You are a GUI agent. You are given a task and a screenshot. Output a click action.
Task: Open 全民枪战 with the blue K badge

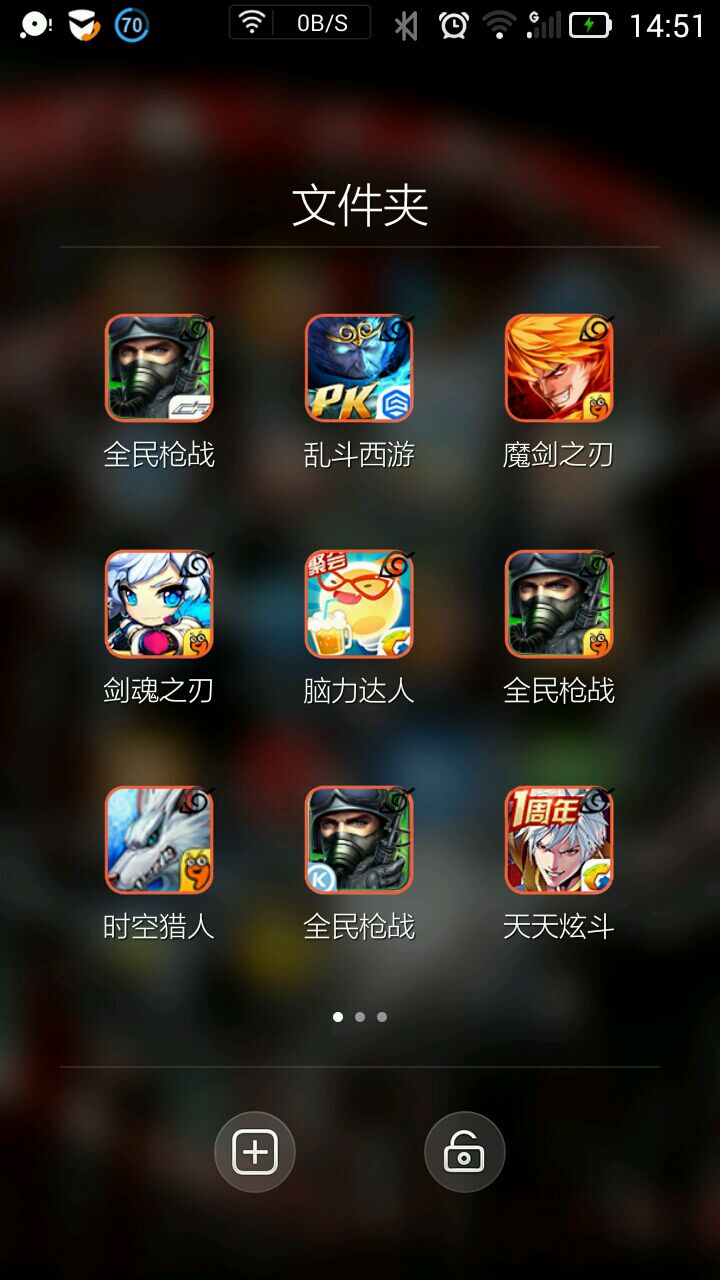(359, 840)
